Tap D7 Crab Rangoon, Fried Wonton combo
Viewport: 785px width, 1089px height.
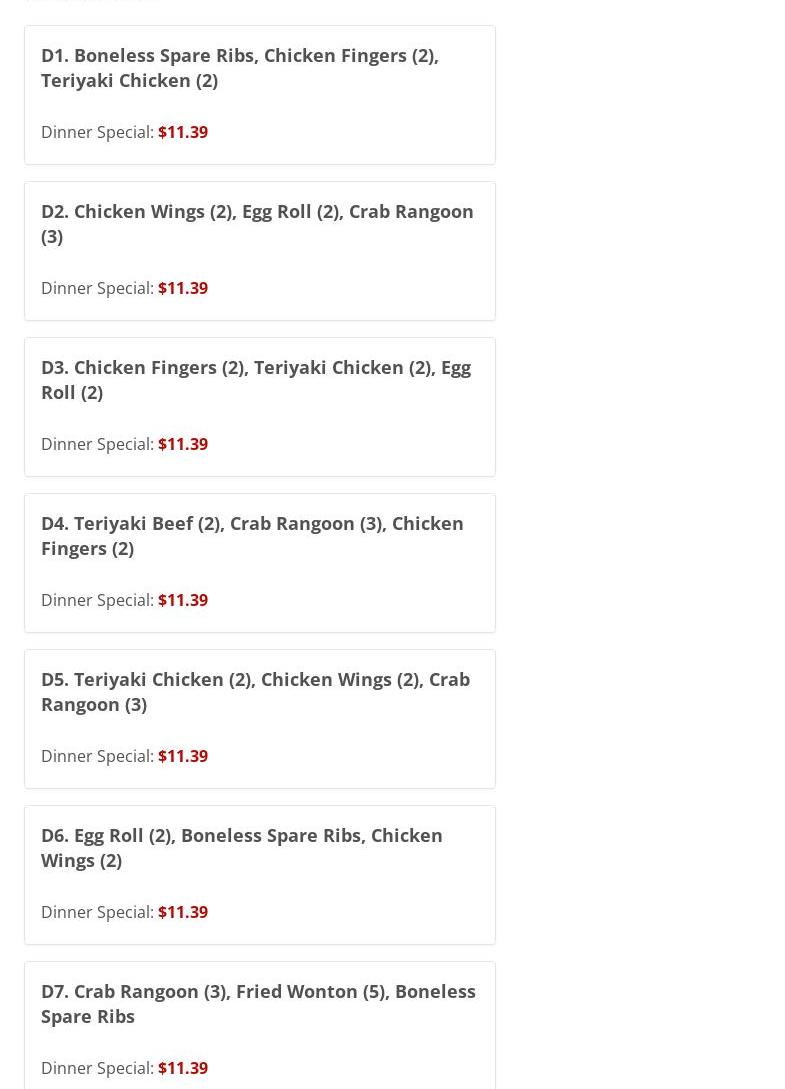(x=258, y=1004)
